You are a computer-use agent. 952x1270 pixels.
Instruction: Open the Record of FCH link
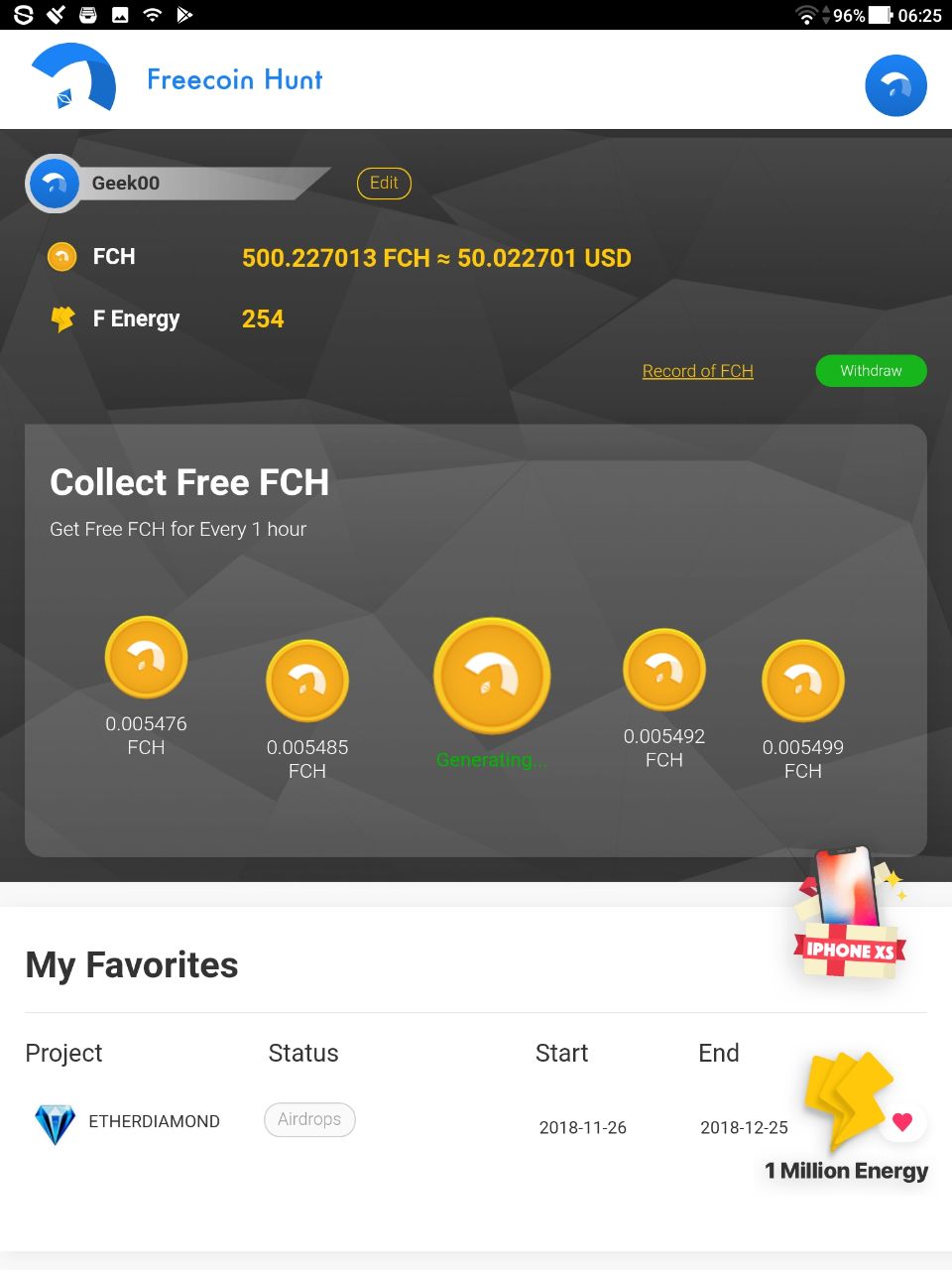[x=697, y=370]
